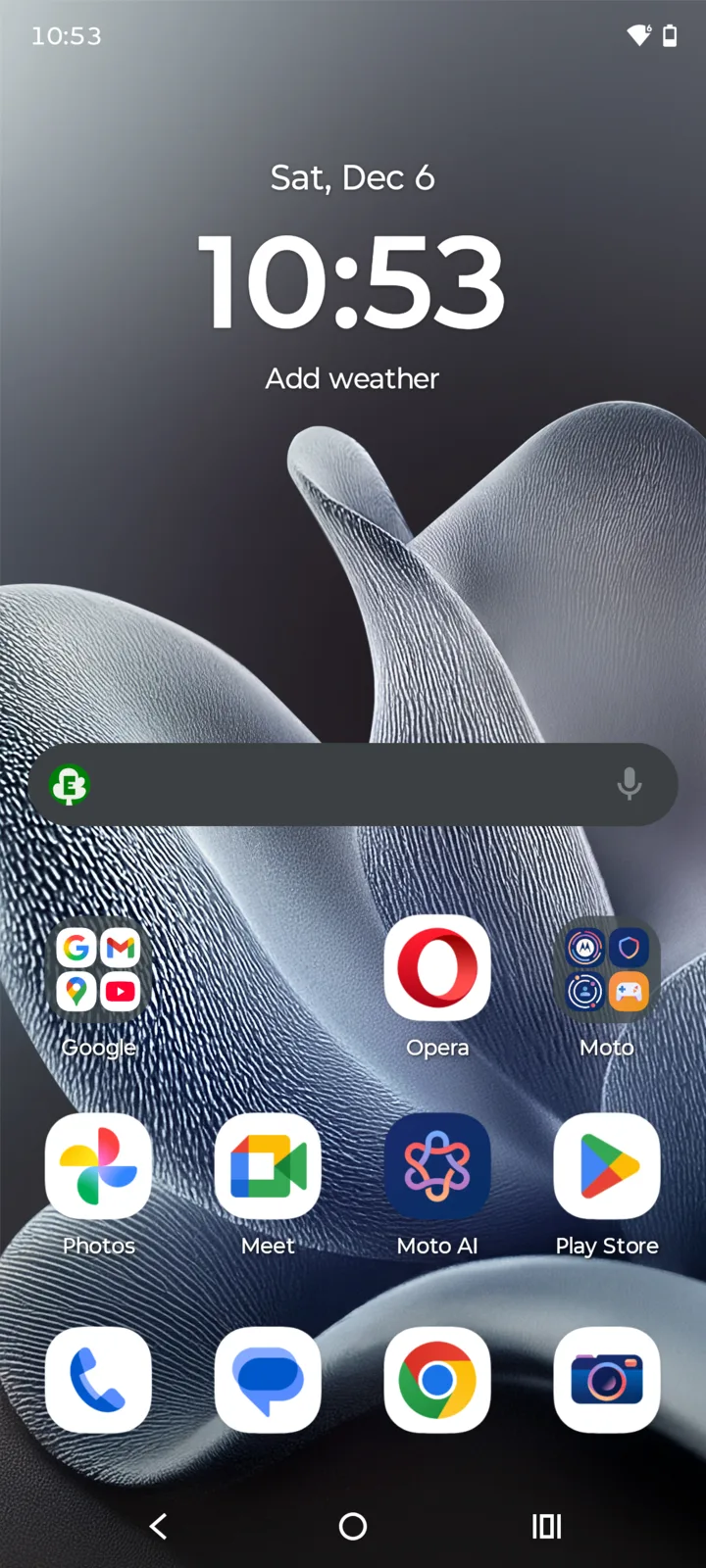The height and width of the screenshot is (1568, 706).
Task: Tap the search bar field
Action: 343,784
